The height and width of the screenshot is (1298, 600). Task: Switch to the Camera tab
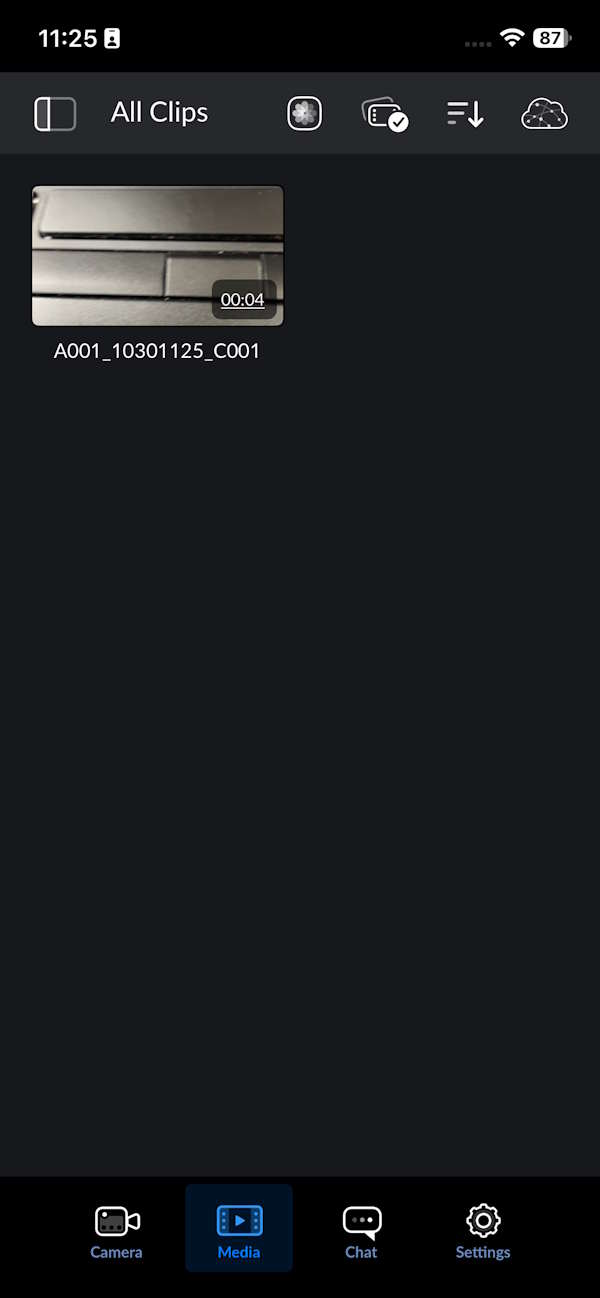click(117, 1230)
